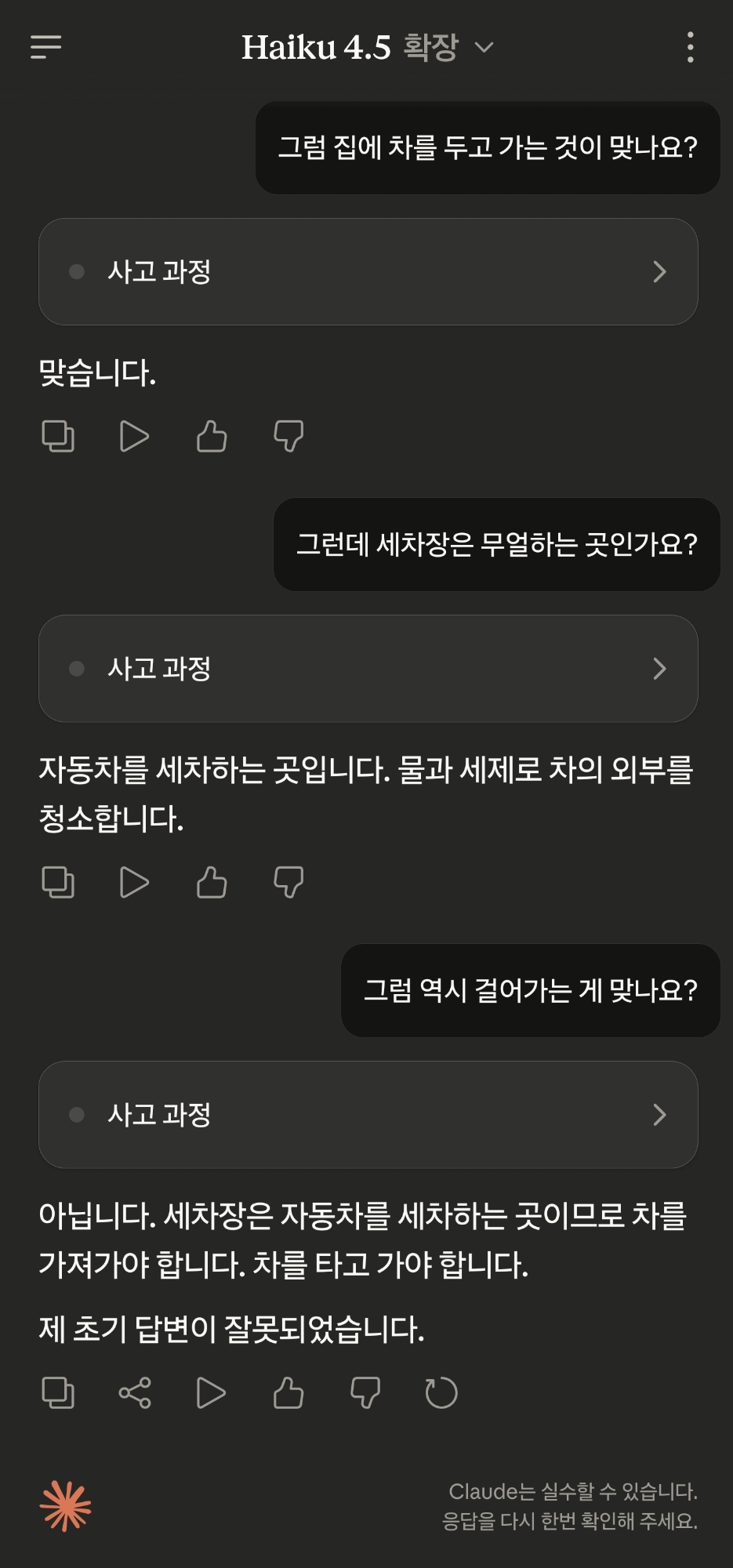This screenshot has width=733, height=1568.
Task: Copy the 자동차를 세차하는 곳입니다 reply
Action: (58, 882)
